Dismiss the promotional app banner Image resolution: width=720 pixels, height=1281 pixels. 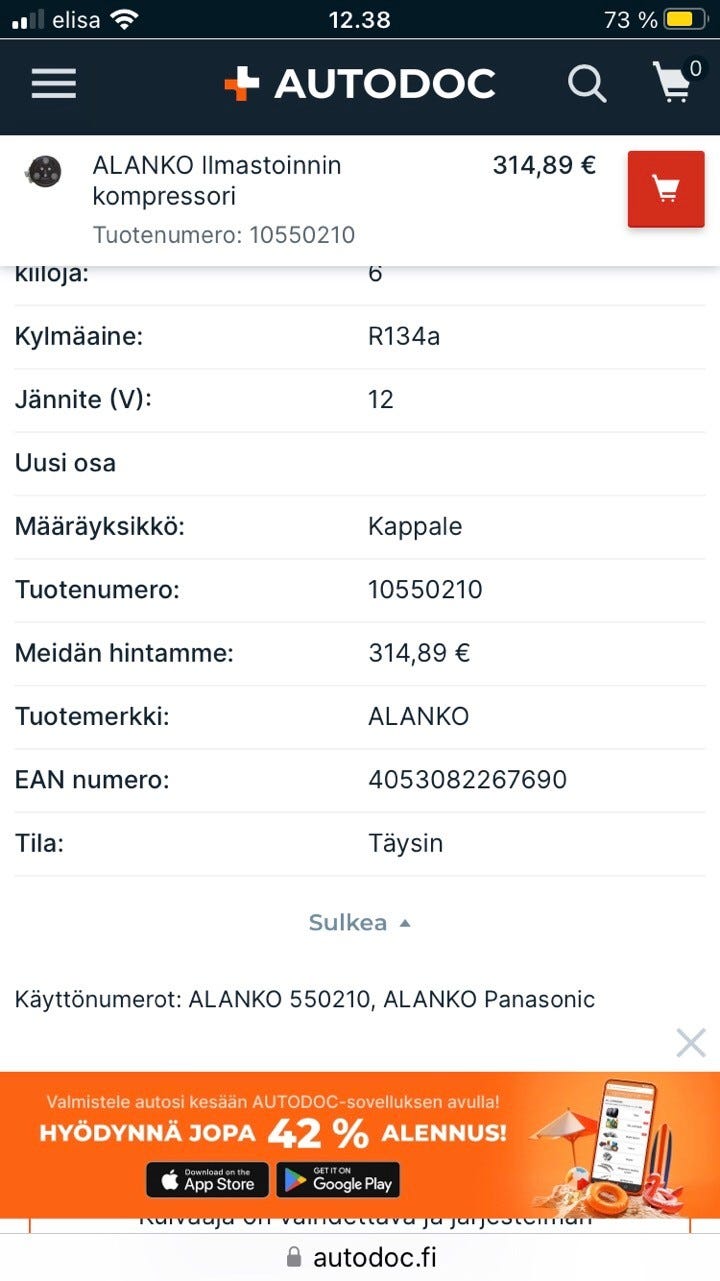[x=691, y=1043]
